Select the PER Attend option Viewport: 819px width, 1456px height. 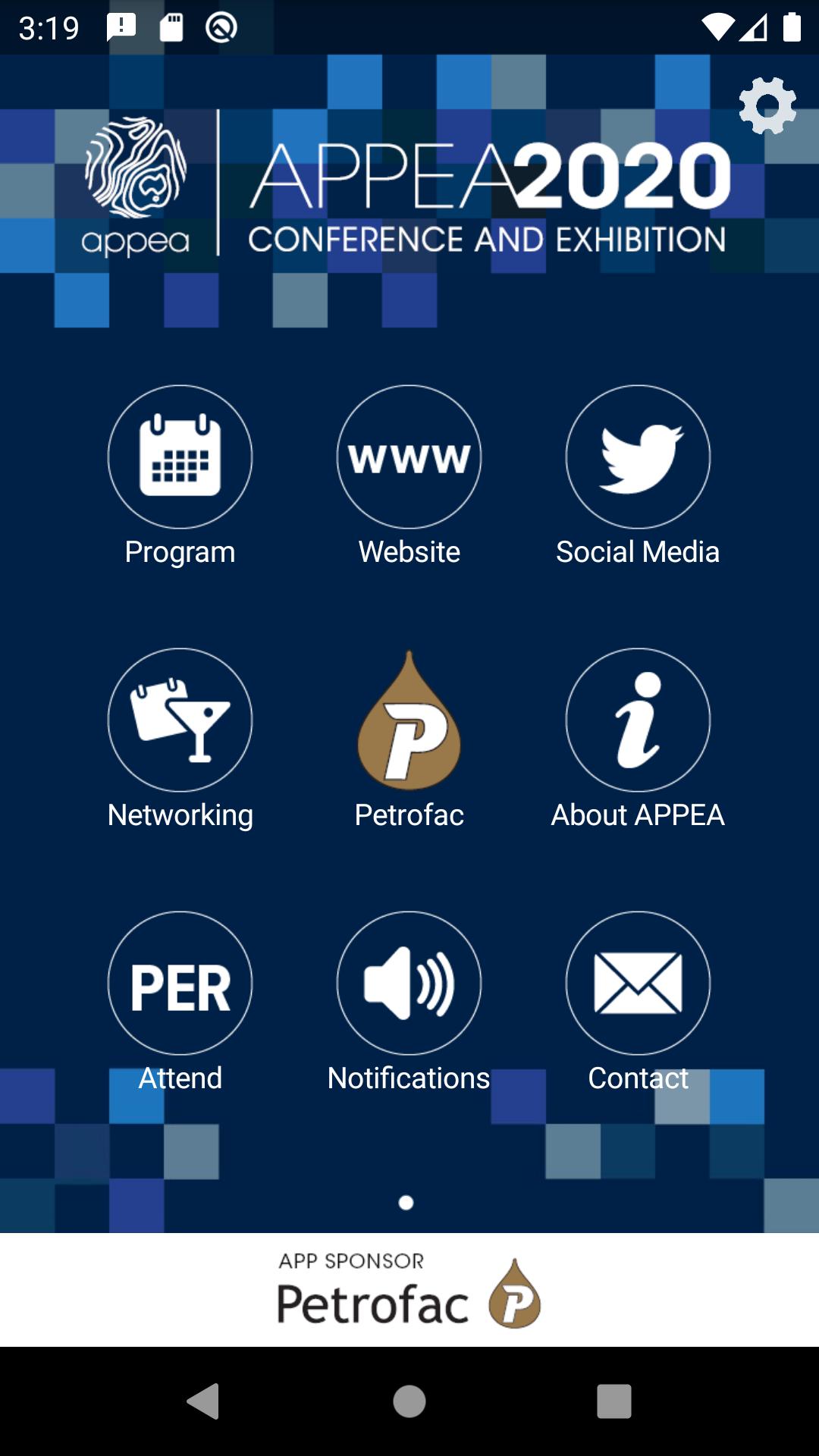180,983
